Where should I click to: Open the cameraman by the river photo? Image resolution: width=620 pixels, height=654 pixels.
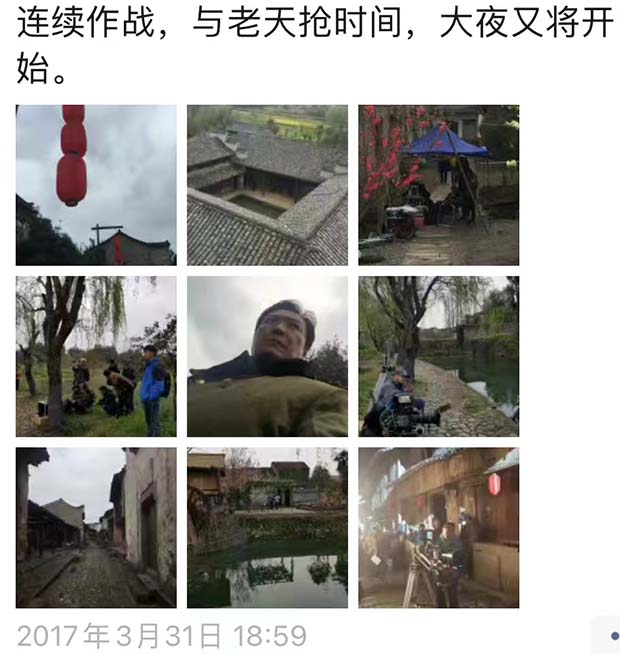(439, 356)
